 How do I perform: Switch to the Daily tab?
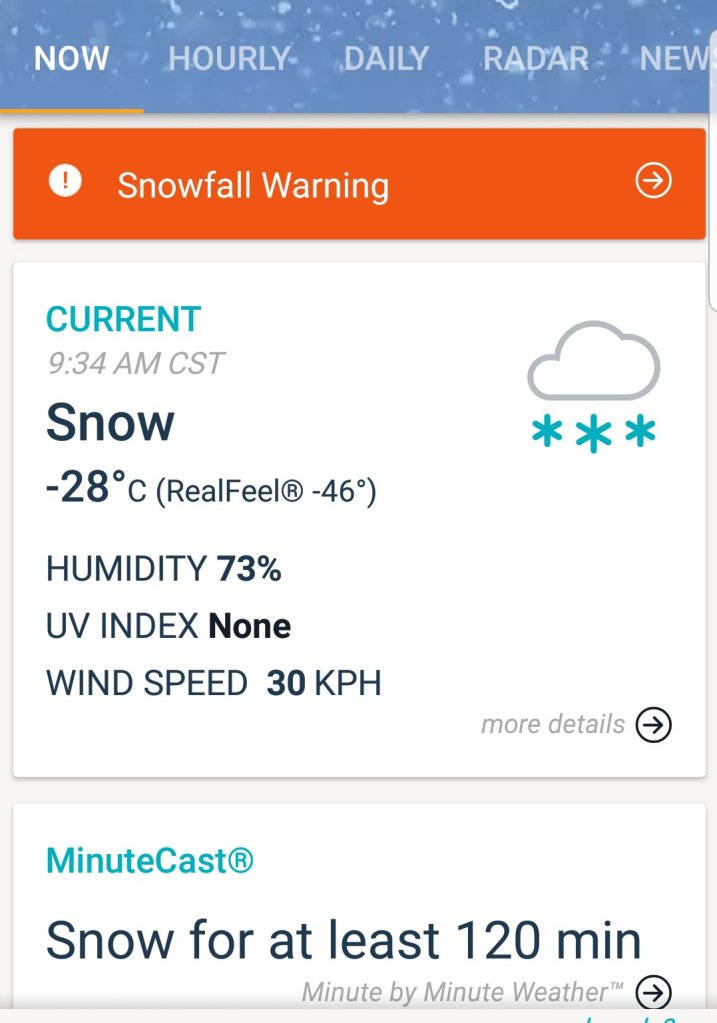pos(386,58)
